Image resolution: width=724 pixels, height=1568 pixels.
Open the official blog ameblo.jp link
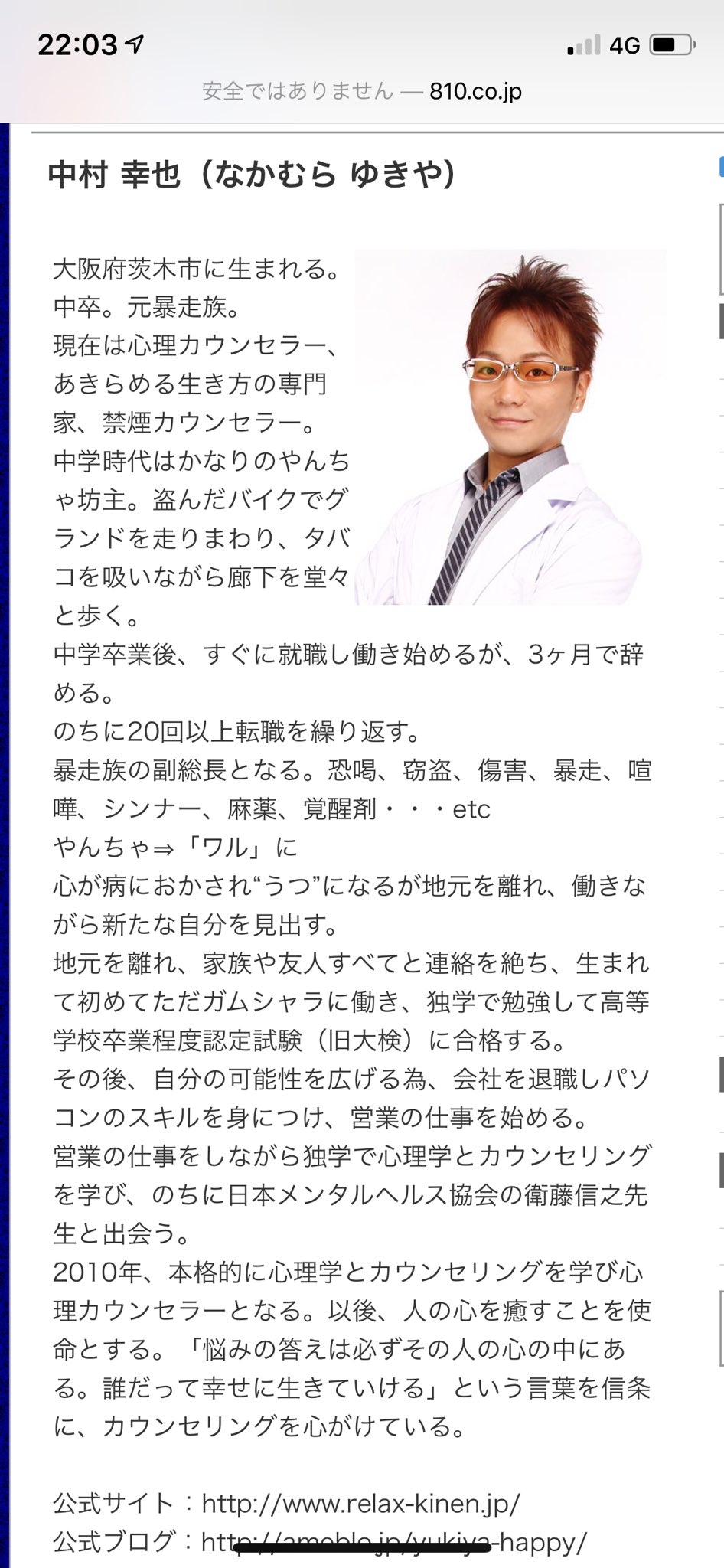(394, 1540)
